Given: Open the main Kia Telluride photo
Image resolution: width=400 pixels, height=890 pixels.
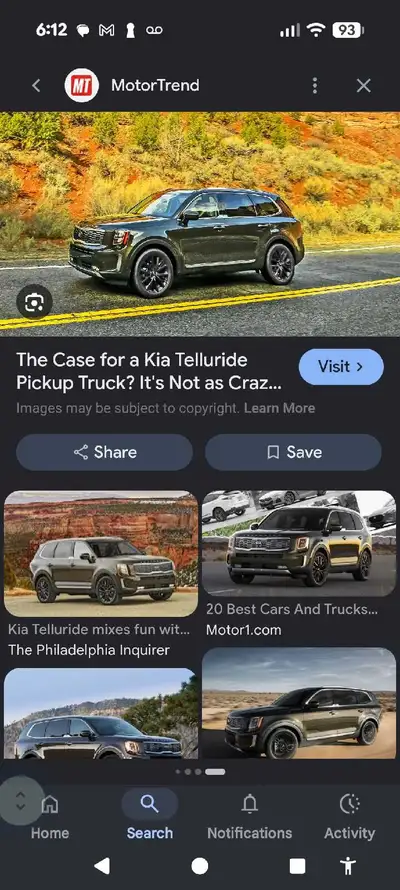Looking at the screenshot, I should (200, 224).
